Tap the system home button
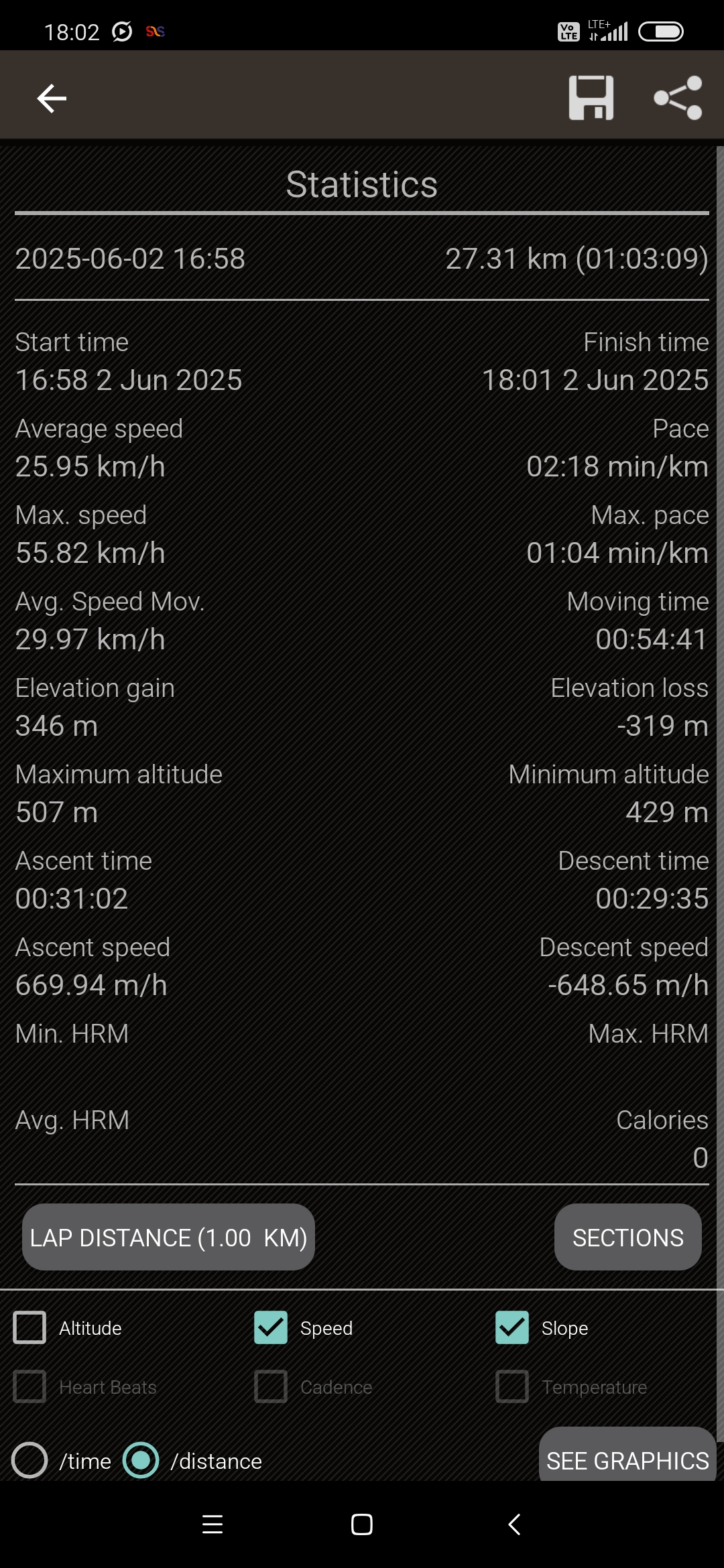The width and height of the screenshot is (724, 1568). [x=362, y=1524]
